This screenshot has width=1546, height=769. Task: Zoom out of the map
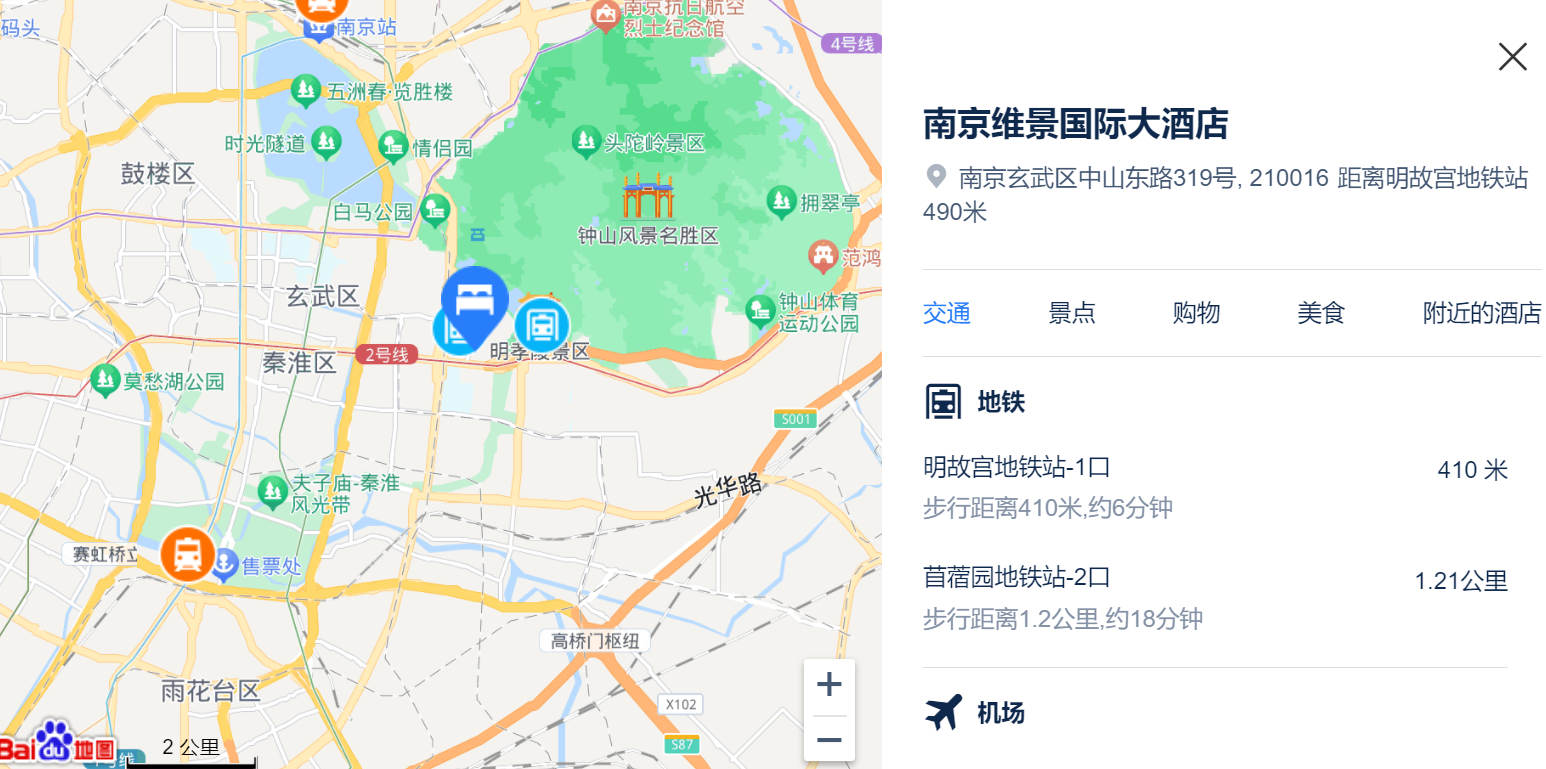829,741
